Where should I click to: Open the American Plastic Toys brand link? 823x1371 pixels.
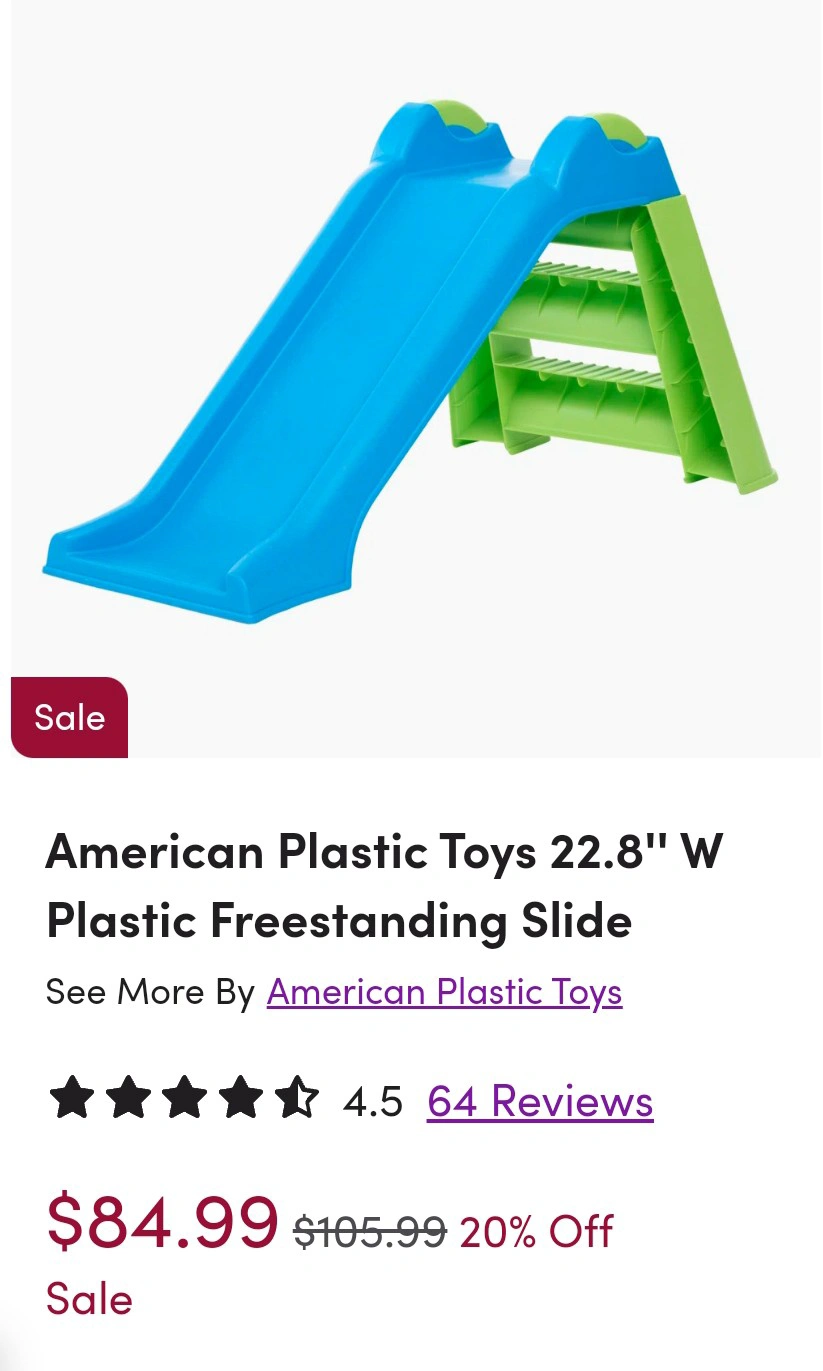(x=444, y=992)
